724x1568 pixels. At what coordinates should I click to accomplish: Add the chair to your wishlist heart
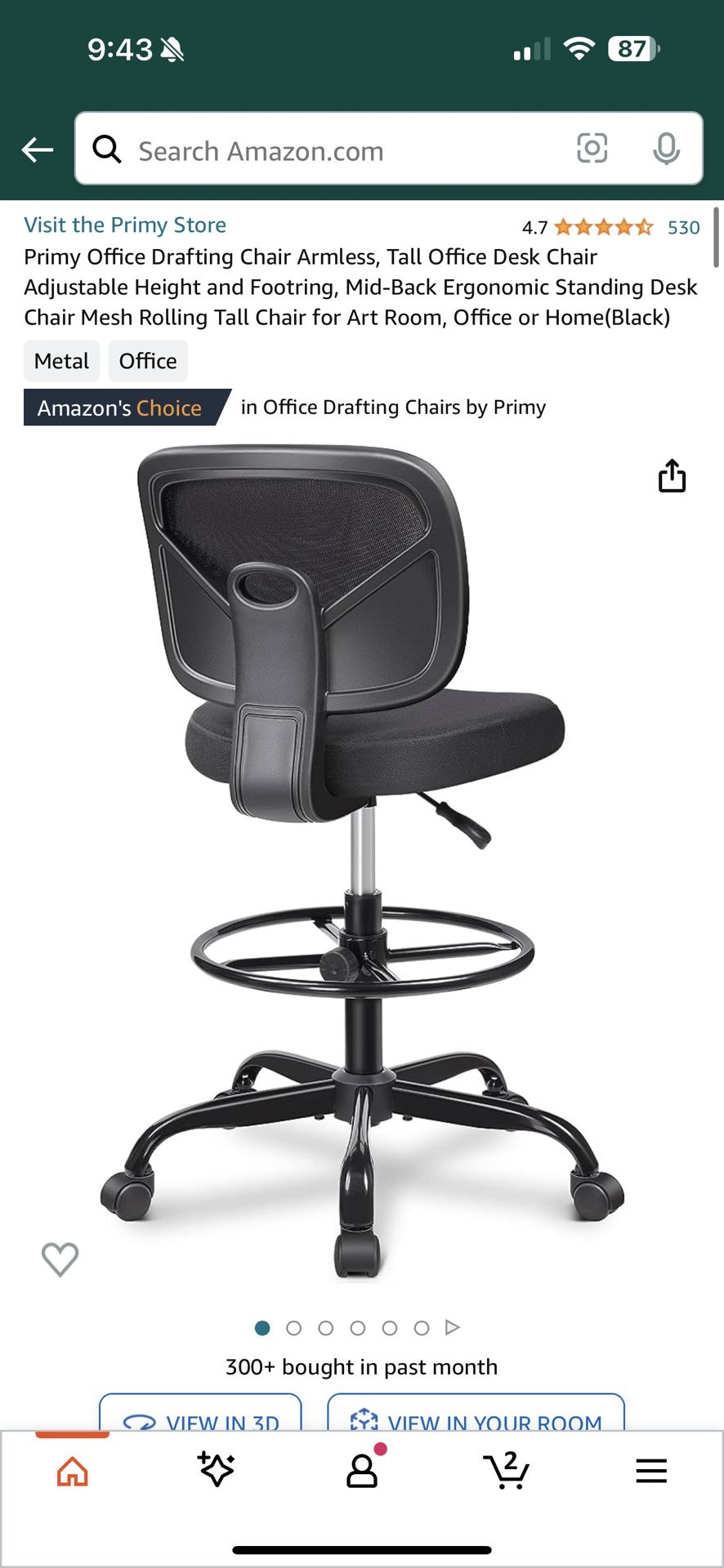(60, 1259)
